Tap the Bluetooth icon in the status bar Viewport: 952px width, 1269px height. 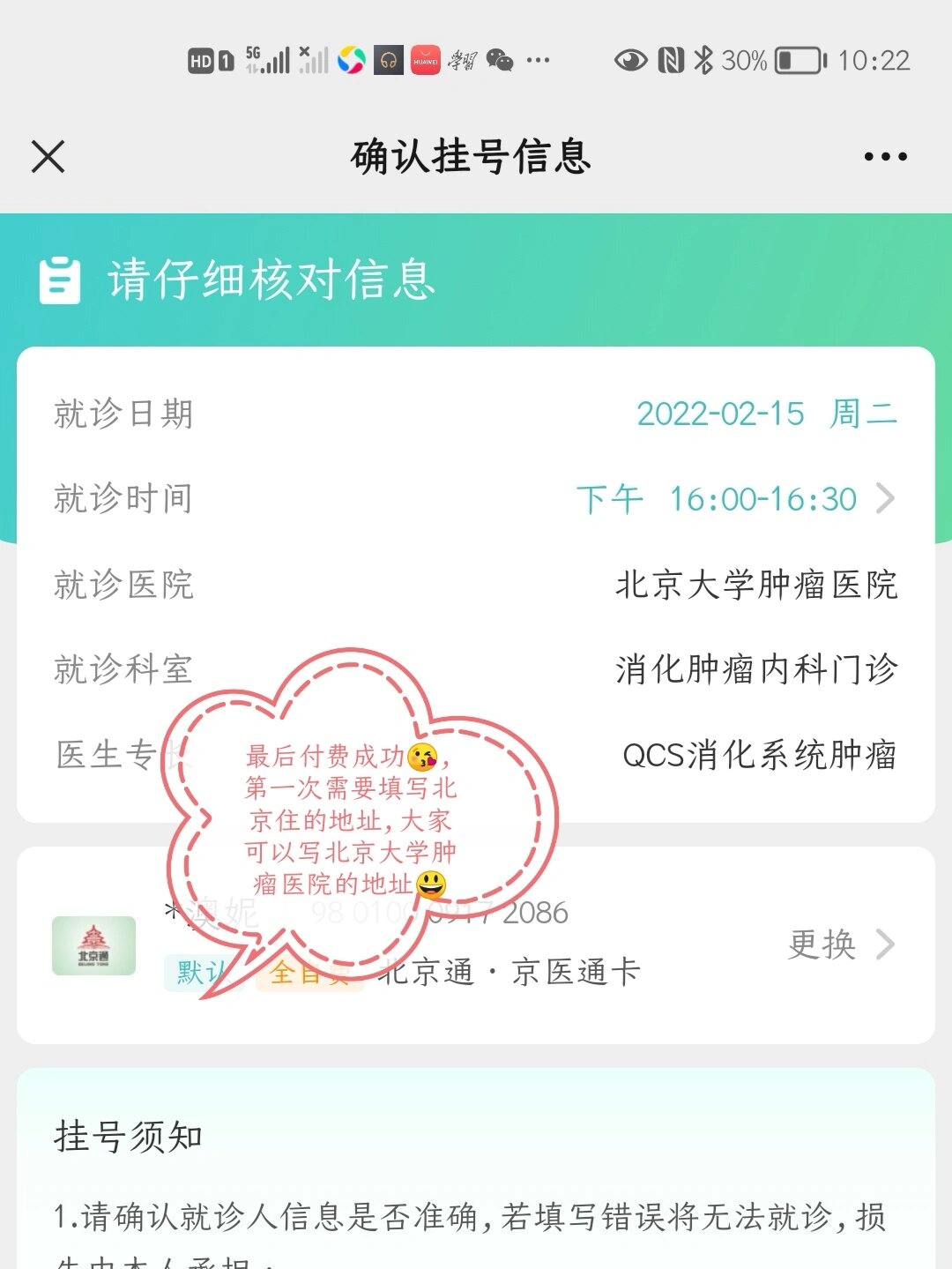(702, 59)
